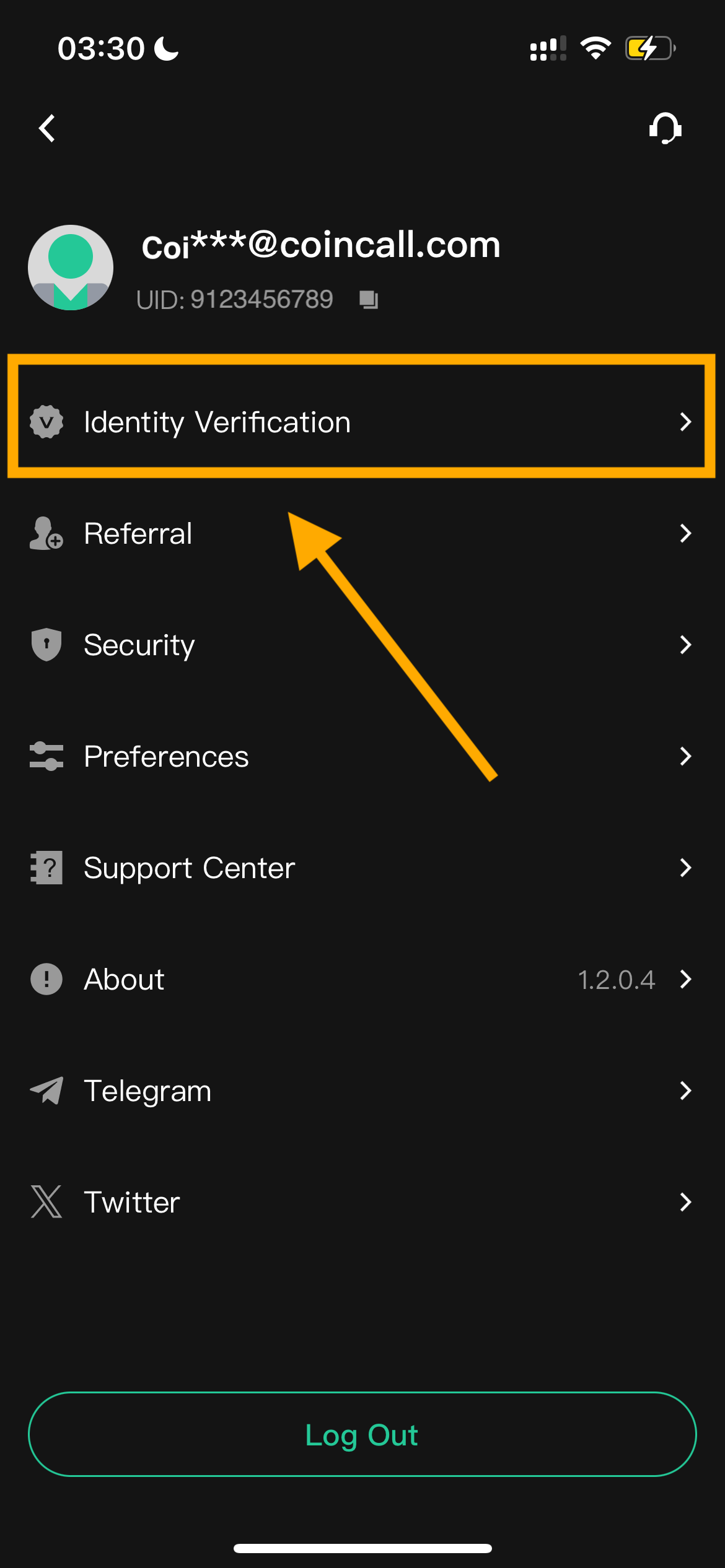Tap the Security shield icon
This screenshot has height=1568, width=725.
tap(45, 645)
